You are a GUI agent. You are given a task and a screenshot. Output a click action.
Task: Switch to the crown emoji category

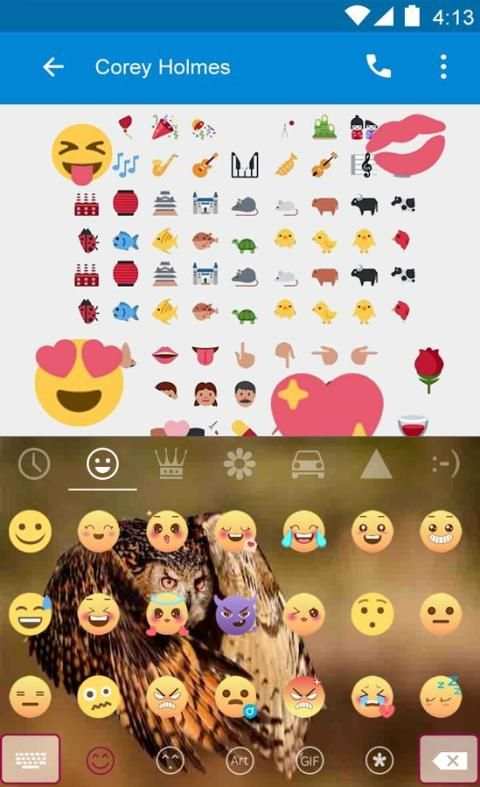tap(171, 463)
